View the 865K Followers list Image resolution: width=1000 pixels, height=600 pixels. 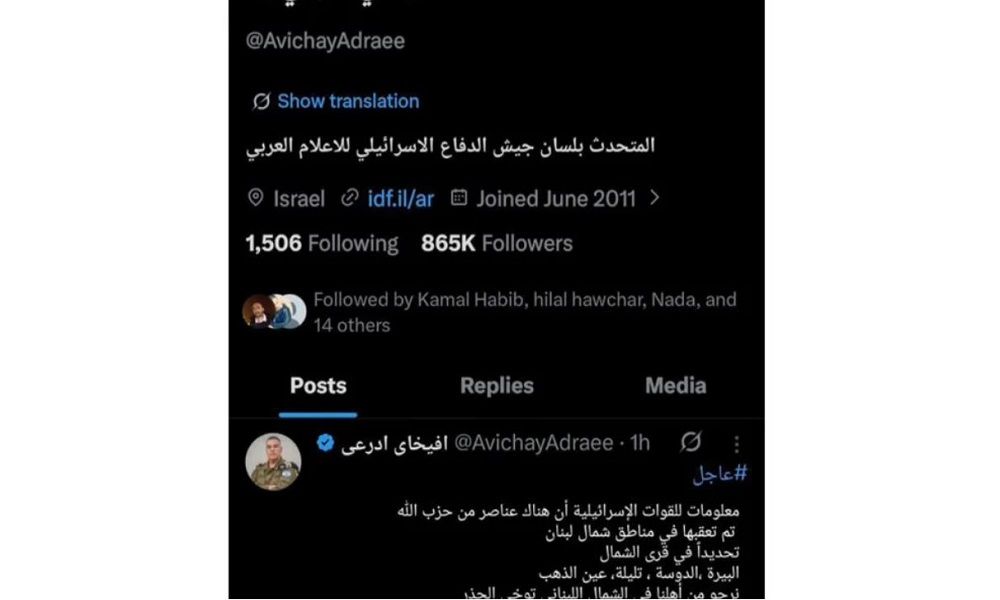pyautogui.click(x=497, y=244)
